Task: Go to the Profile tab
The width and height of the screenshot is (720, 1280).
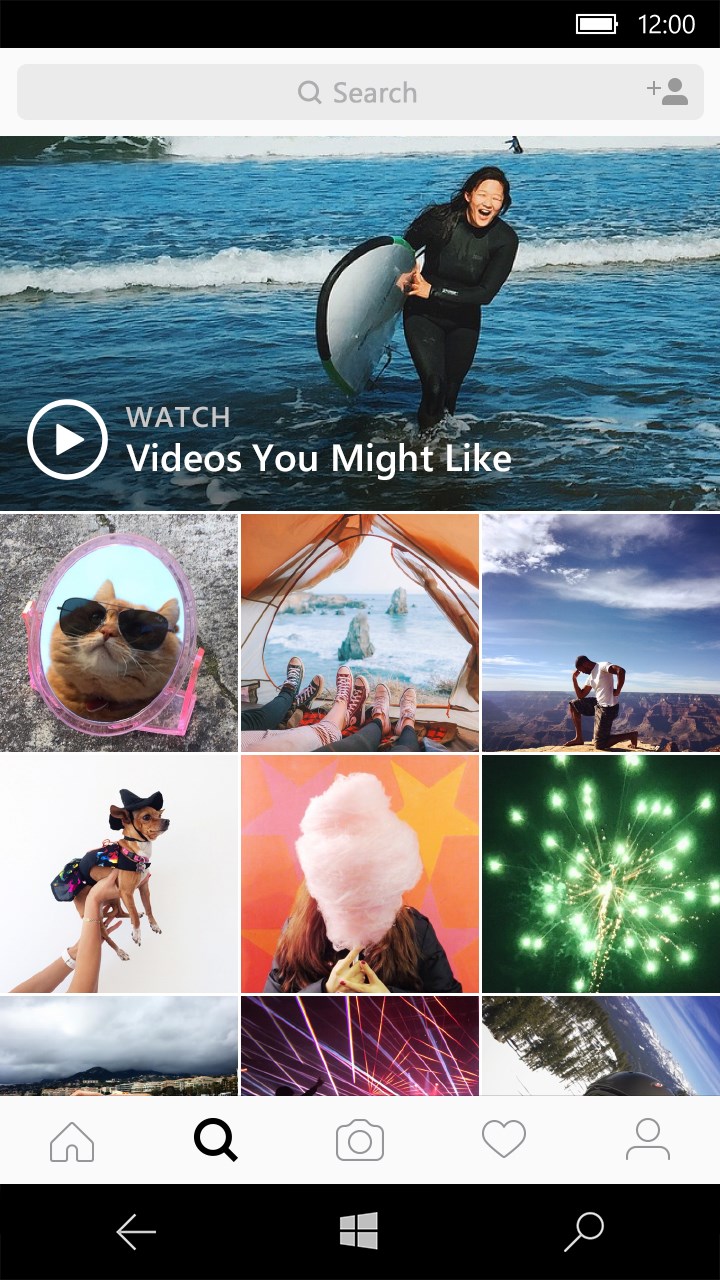Action: (x=648, y=1140)
